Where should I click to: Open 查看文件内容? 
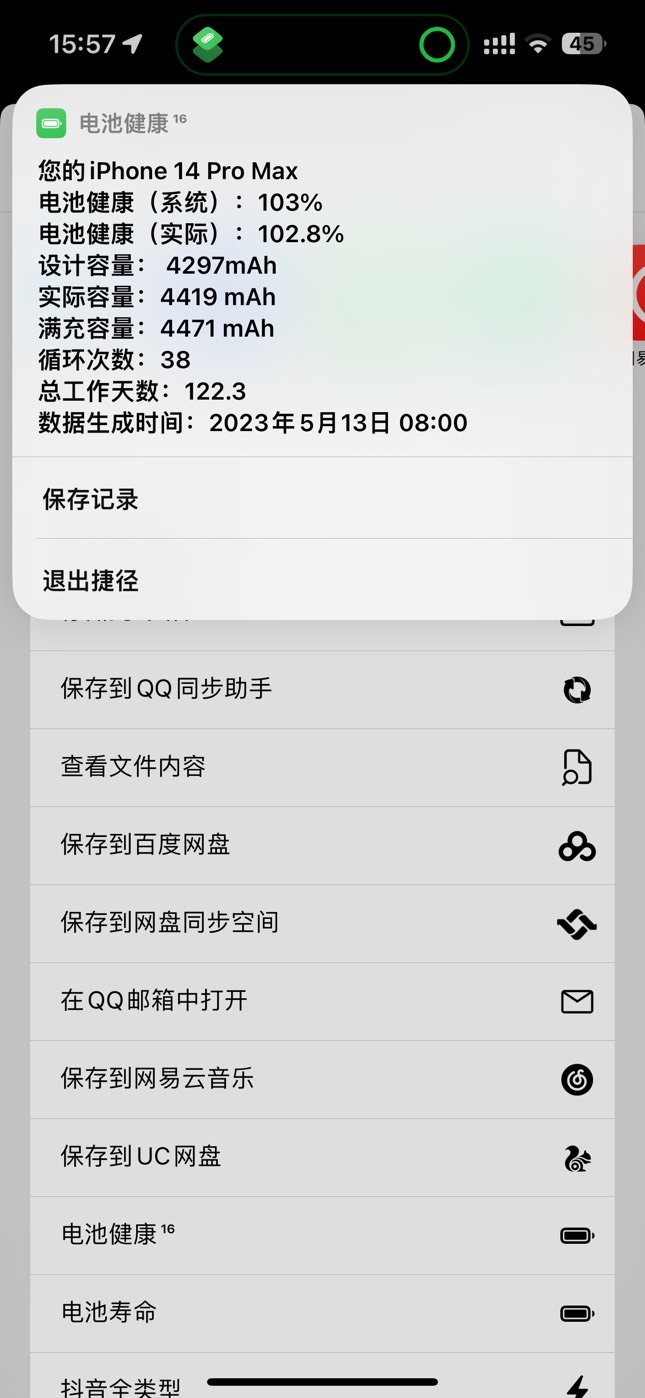pos(322,767)
